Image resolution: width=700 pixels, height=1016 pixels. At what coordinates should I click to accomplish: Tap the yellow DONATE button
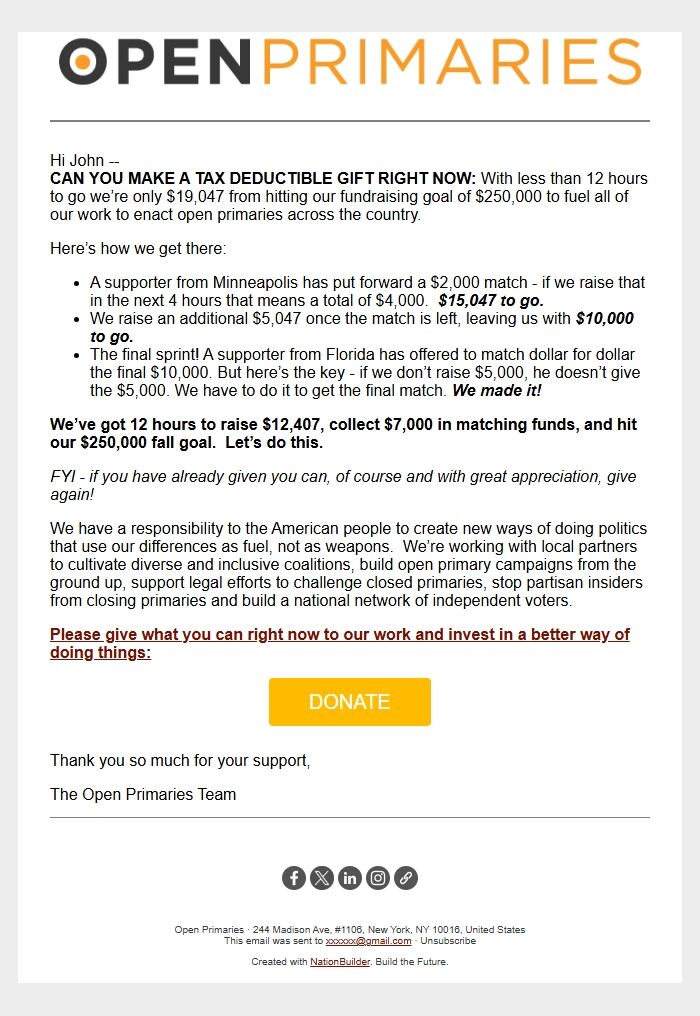coord(349,702)
